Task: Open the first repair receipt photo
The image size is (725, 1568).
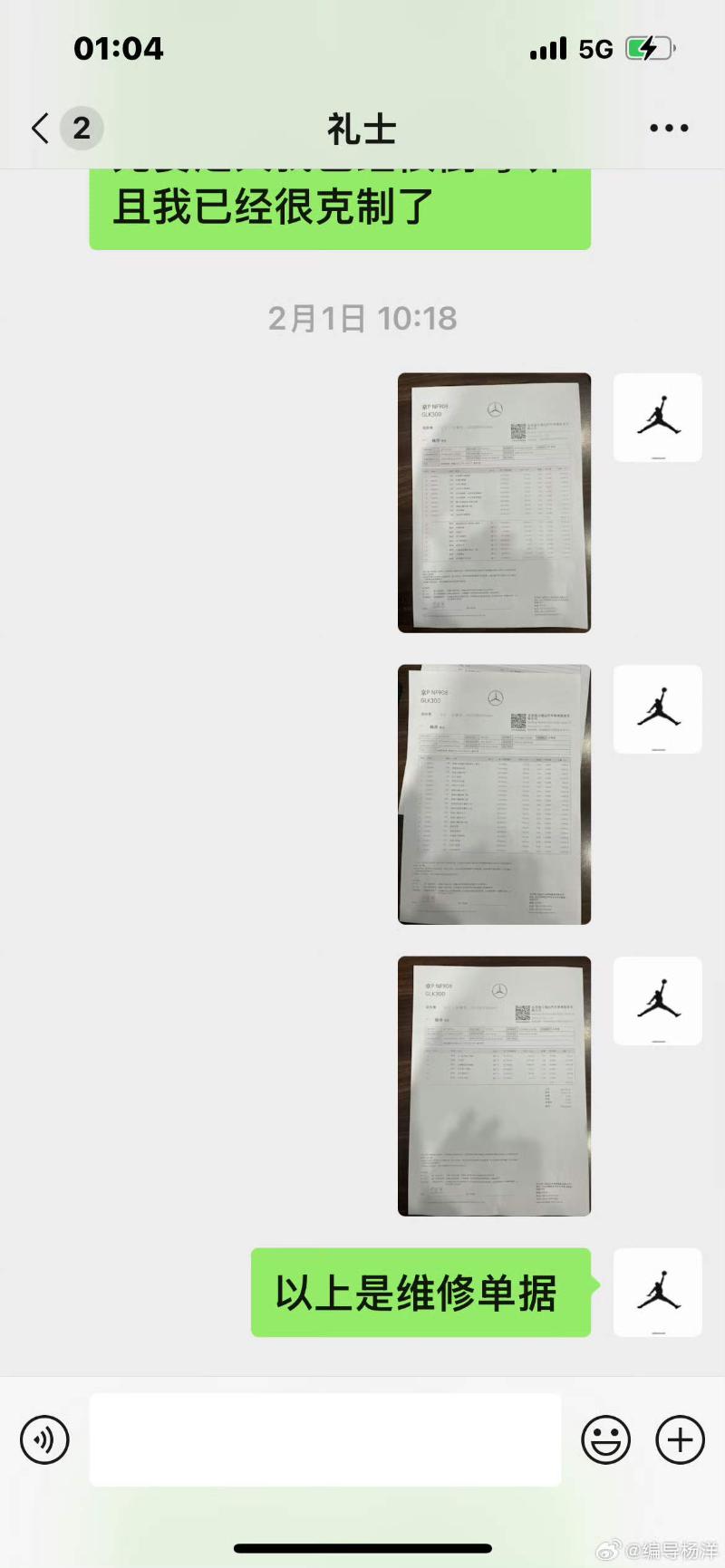Action: click(x=494, y=503)
